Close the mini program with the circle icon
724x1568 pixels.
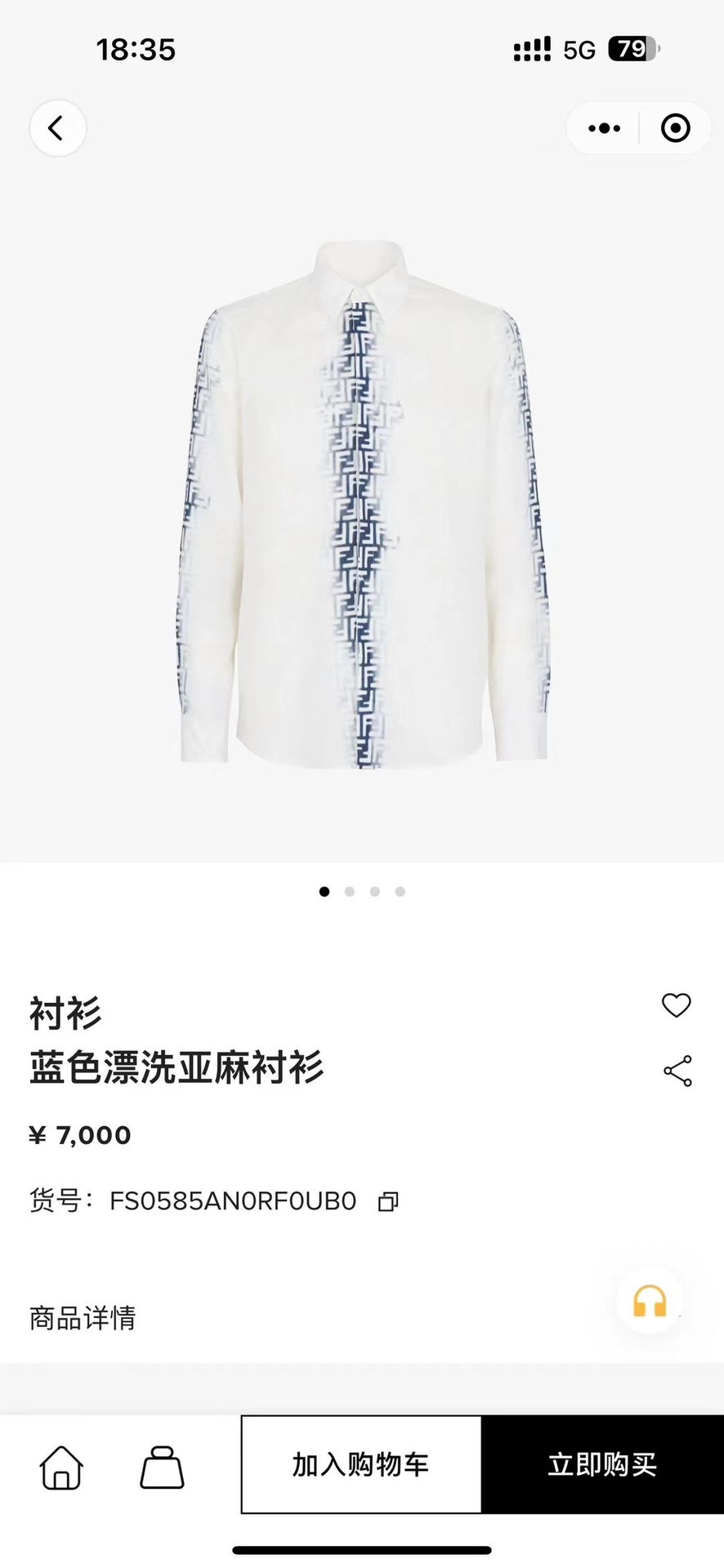coord(676,128)
